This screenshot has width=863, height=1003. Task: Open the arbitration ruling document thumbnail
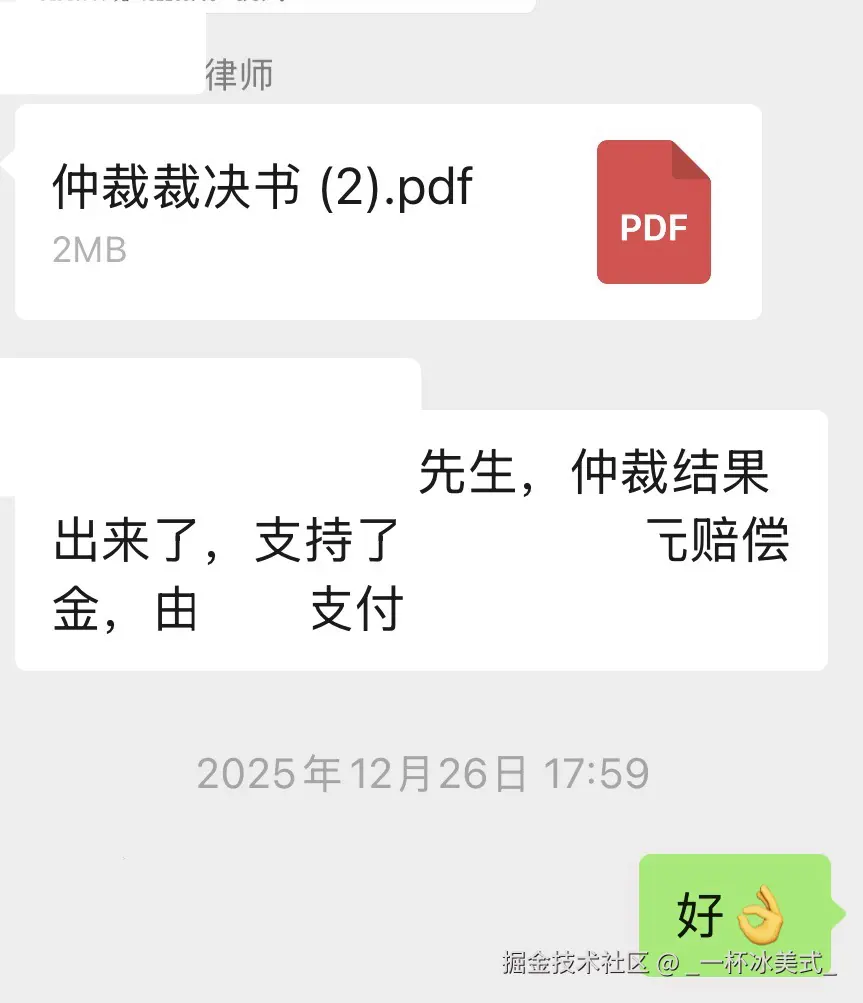pyautogui.click(x=653, y=211)
